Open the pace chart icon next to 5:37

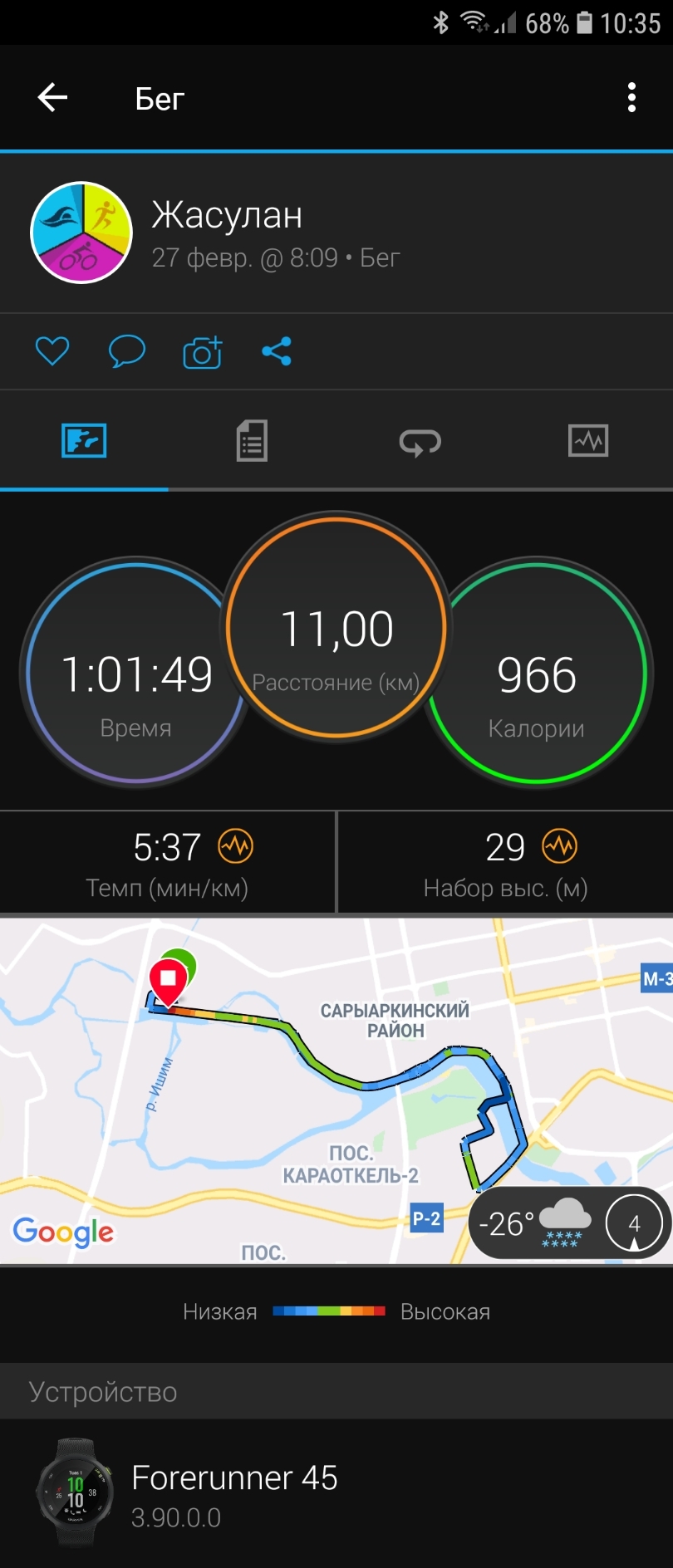[x=236, y=846]
